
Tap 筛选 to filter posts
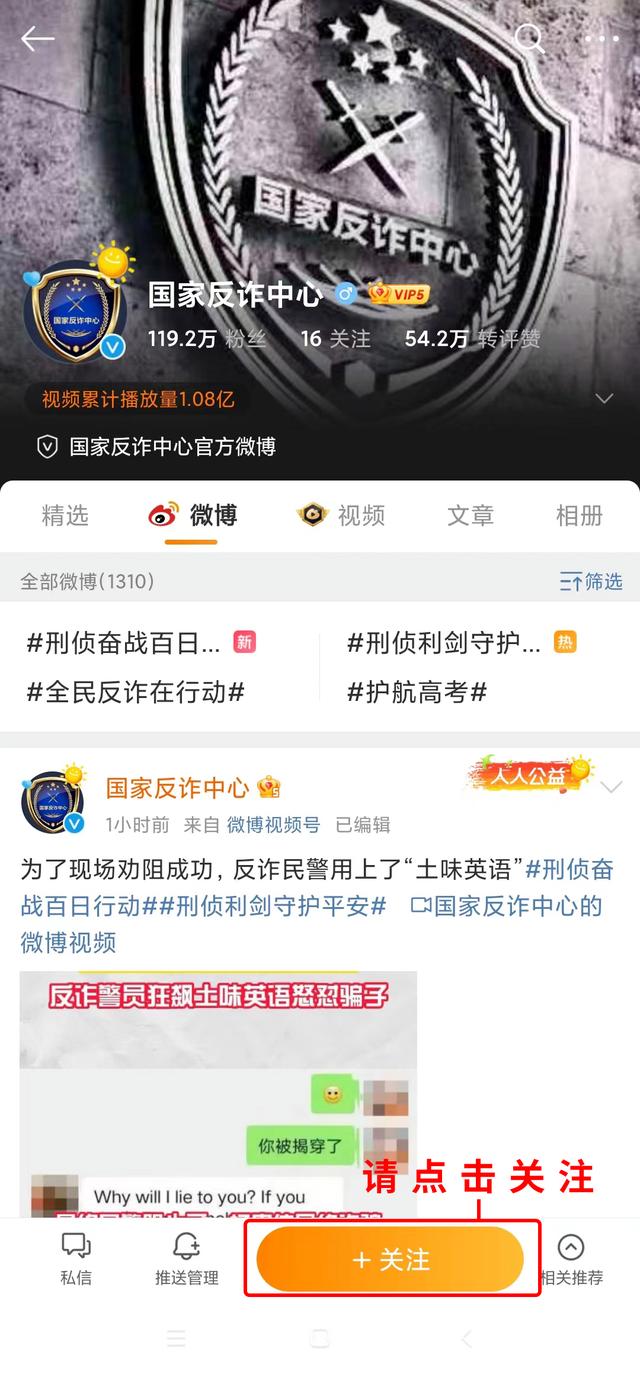pyautogui.click(x=591, y=581)
